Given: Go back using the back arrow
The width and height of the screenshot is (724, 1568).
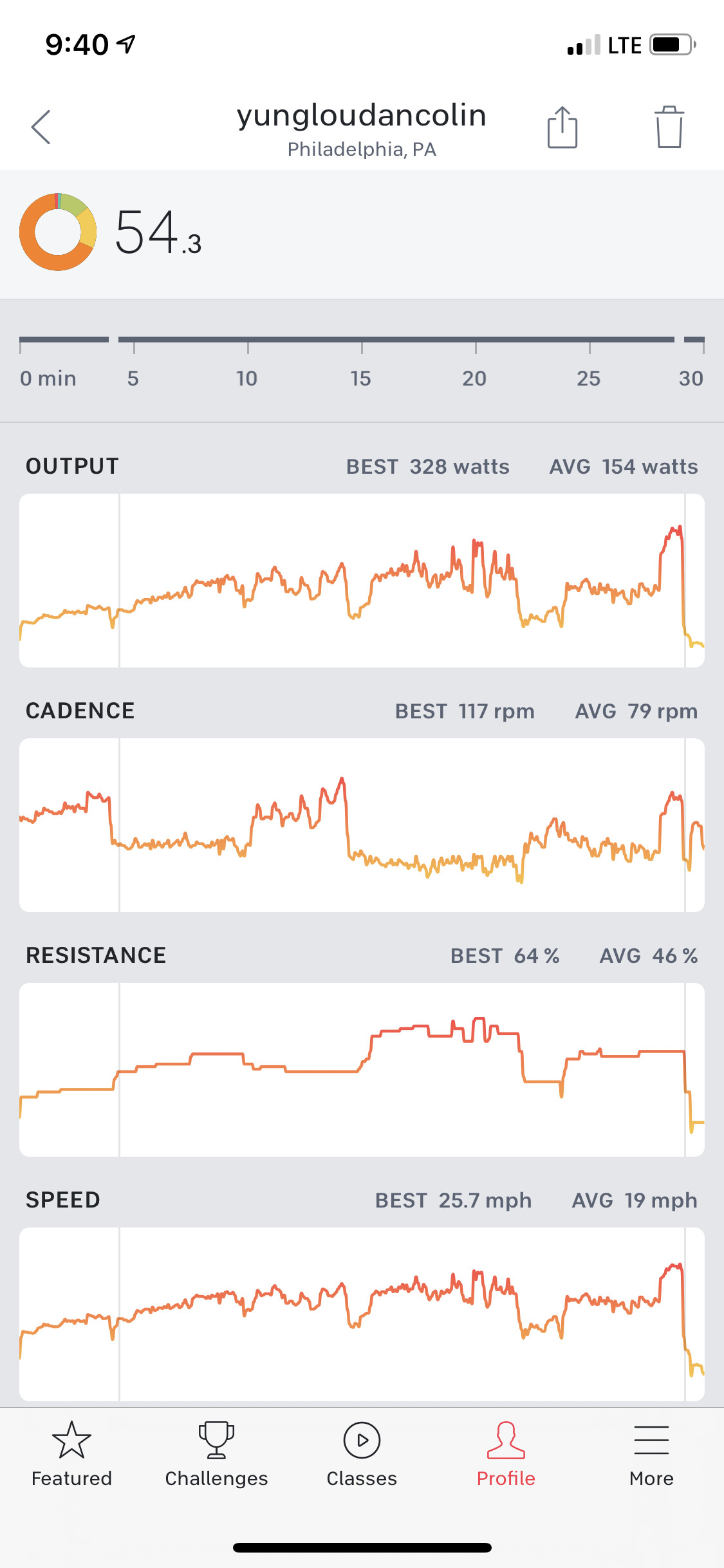Looking at the screenshot, I should (x=41, y=127).
